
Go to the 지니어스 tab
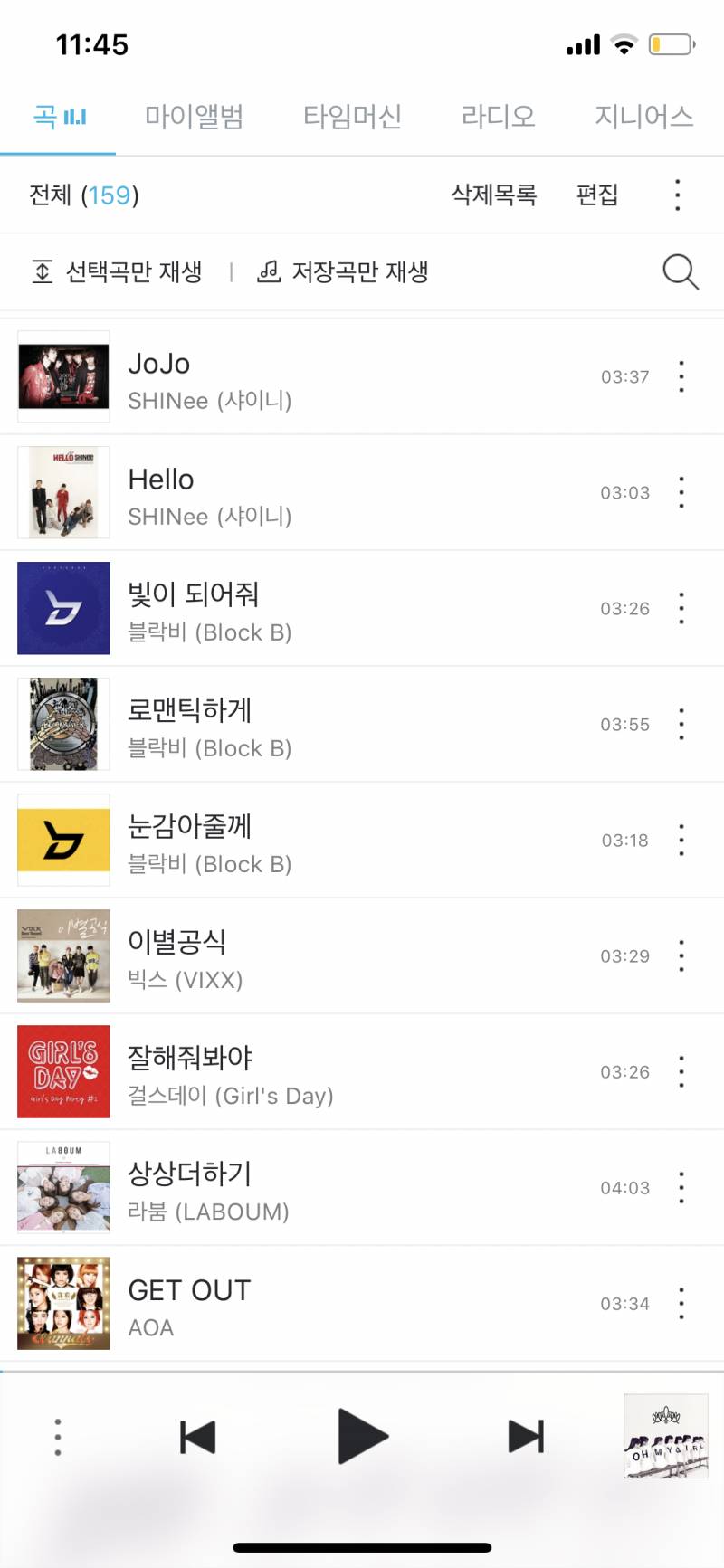click(x=643, y=117)
